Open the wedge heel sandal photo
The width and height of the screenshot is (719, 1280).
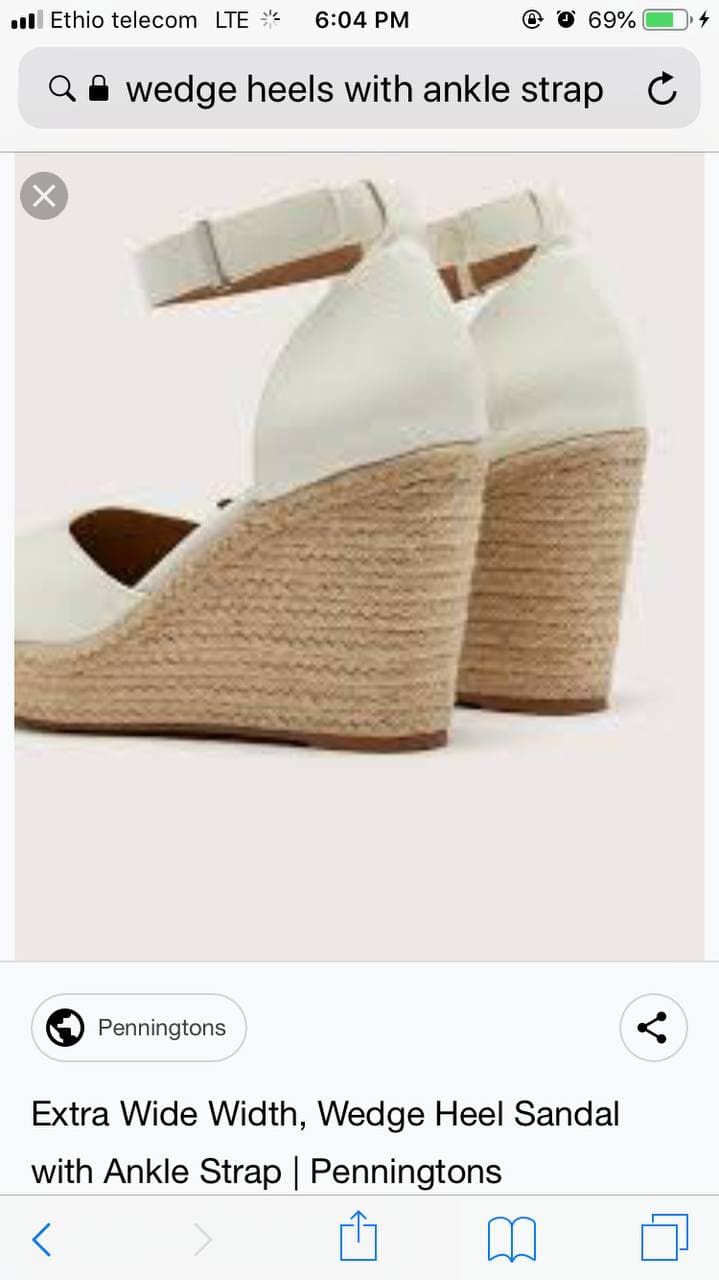click(x=359, y=557)
